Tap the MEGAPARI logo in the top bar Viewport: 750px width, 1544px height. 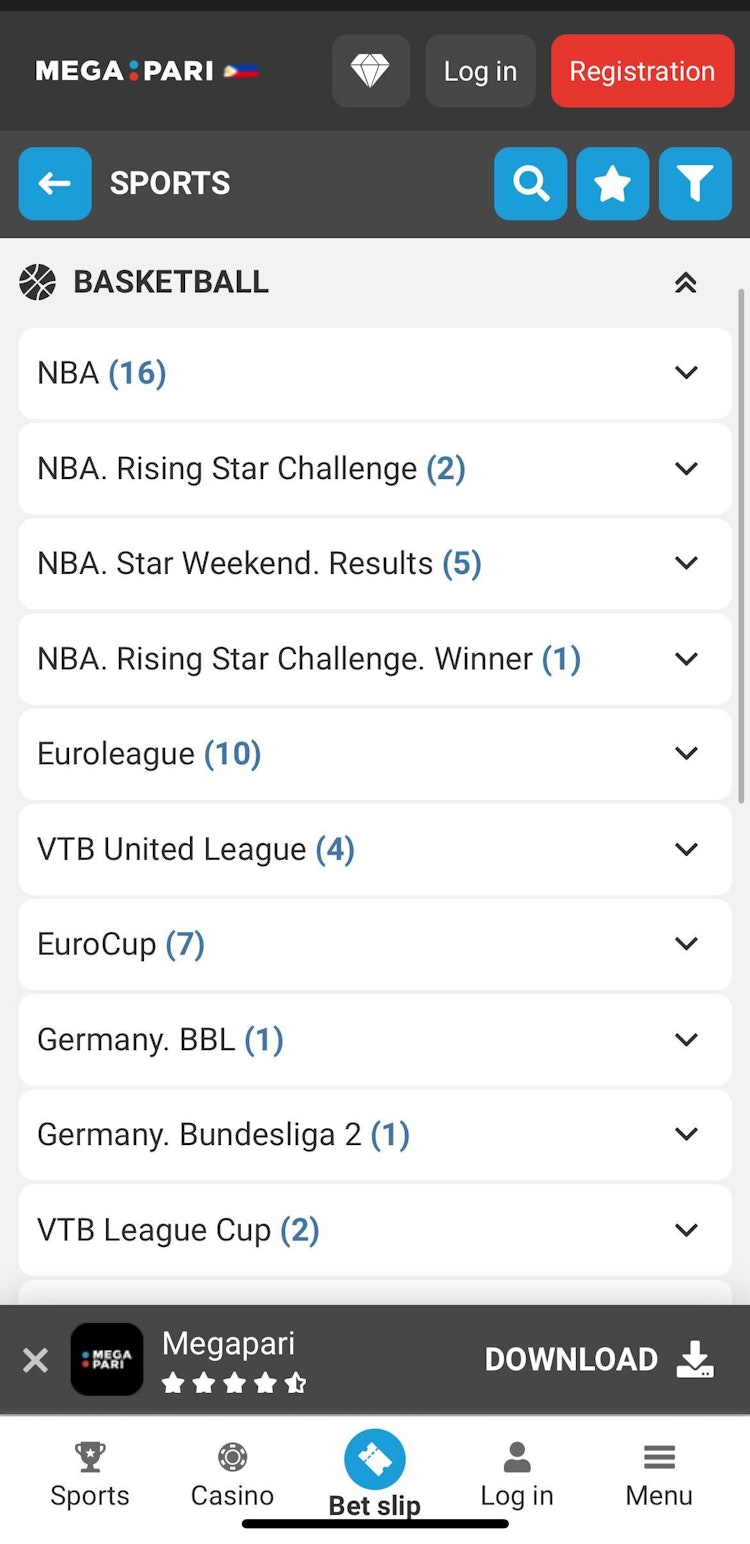[x=125, y=71]
